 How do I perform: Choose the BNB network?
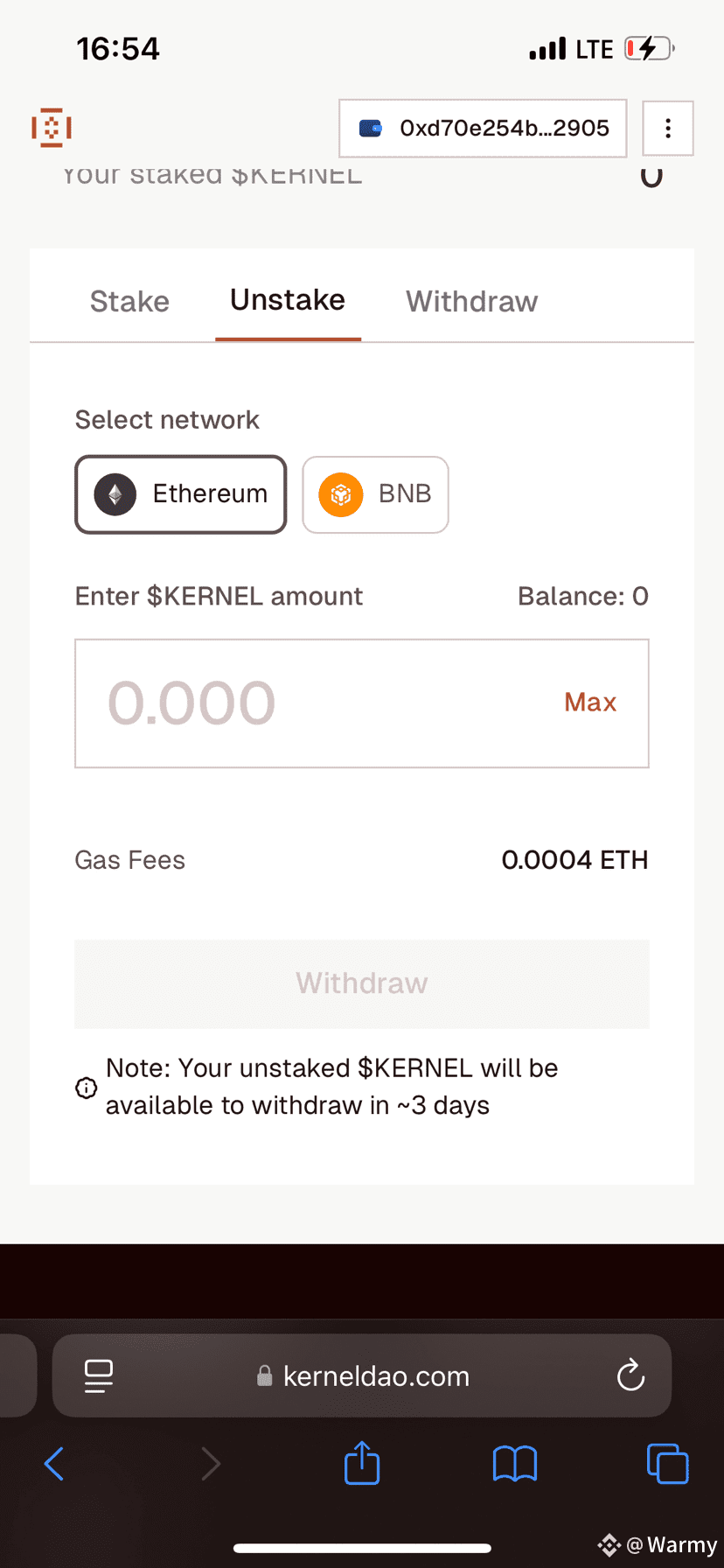(375, 494)
